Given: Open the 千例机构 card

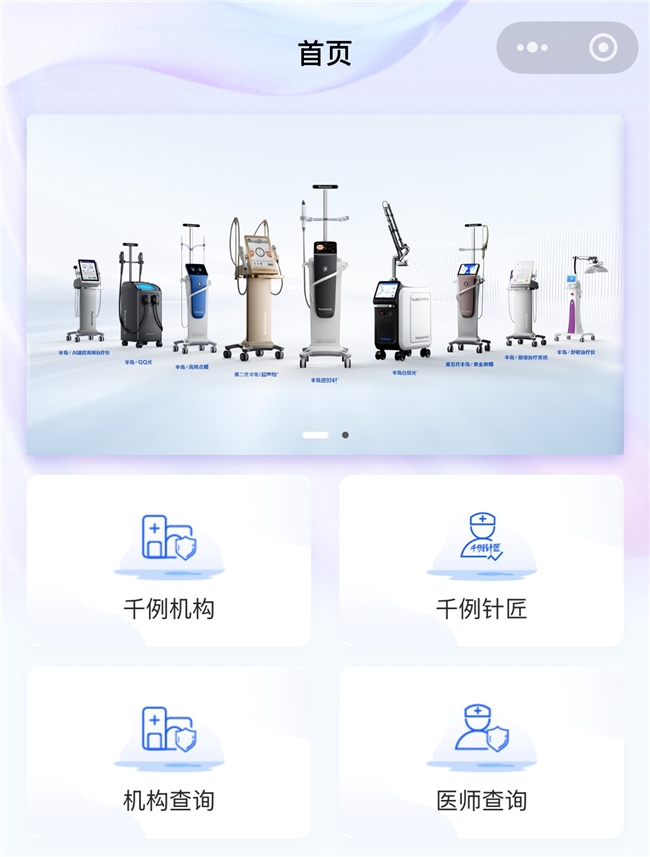Looking at the screenshot, I should (x=169, y=561).
